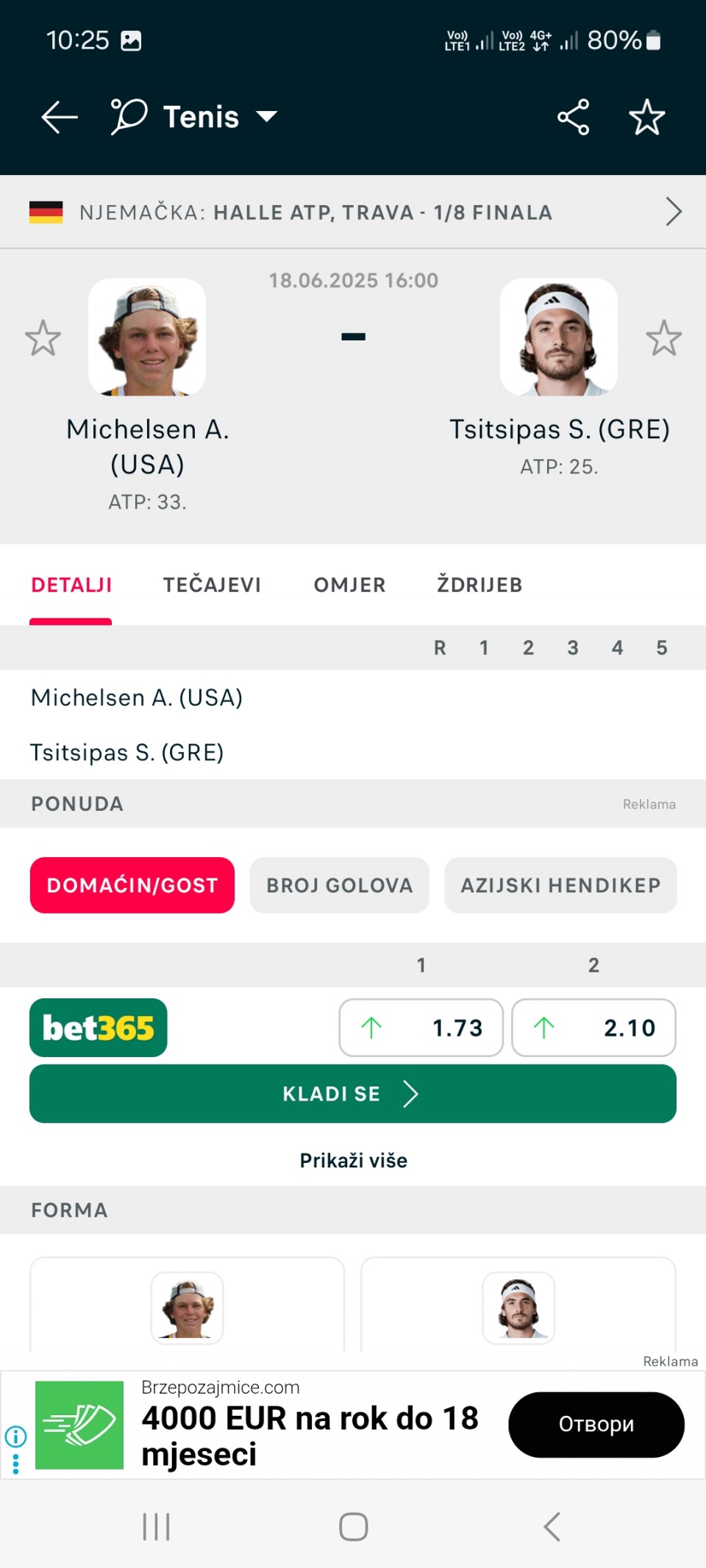
Task: Share this match
Action: coord(573,117)
